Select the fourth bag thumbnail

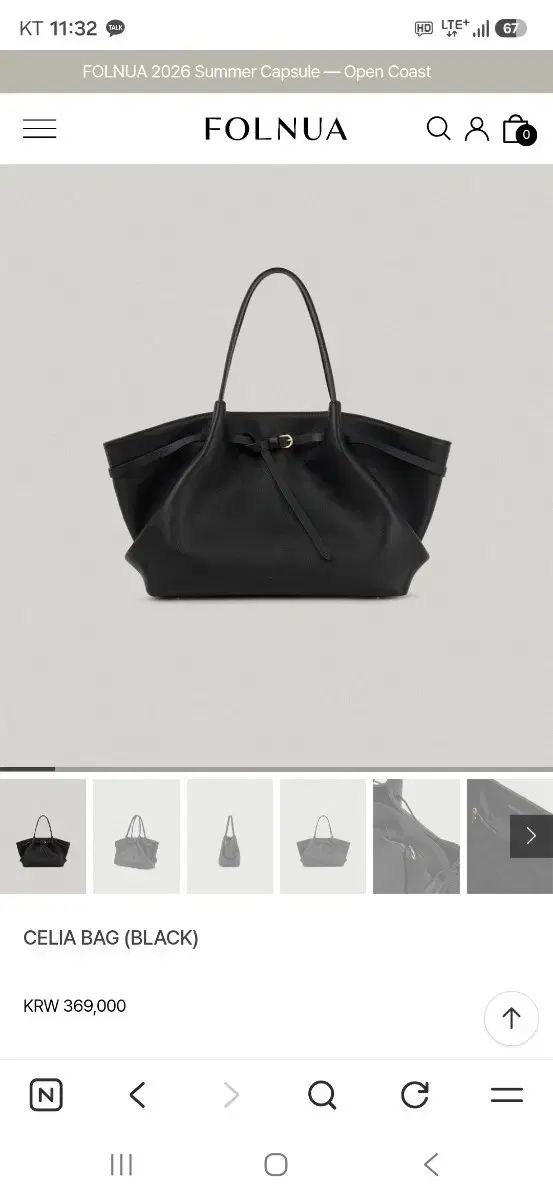323,836
